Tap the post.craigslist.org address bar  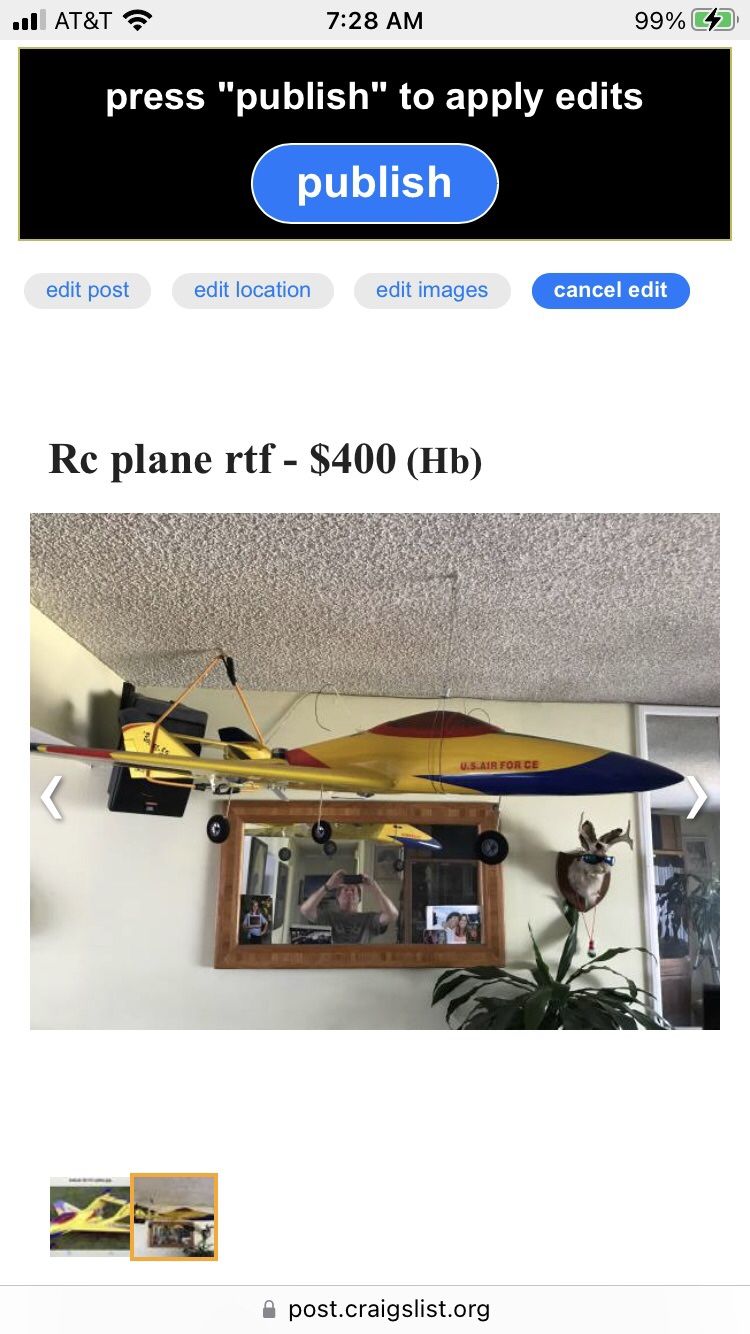[x=375, y=1309]
